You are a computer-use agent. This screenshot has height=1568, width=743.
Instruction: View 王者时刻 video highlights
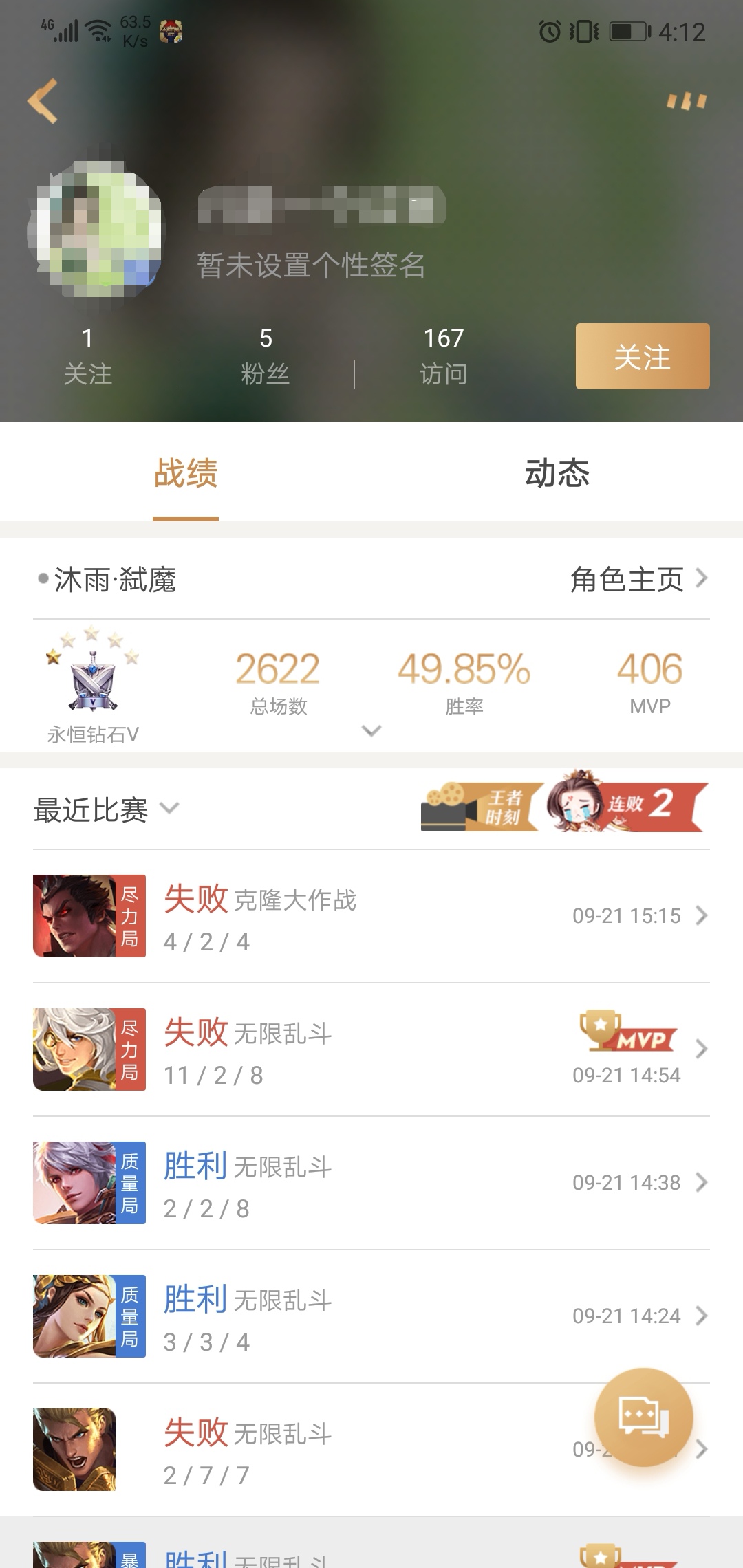[480, 806]
